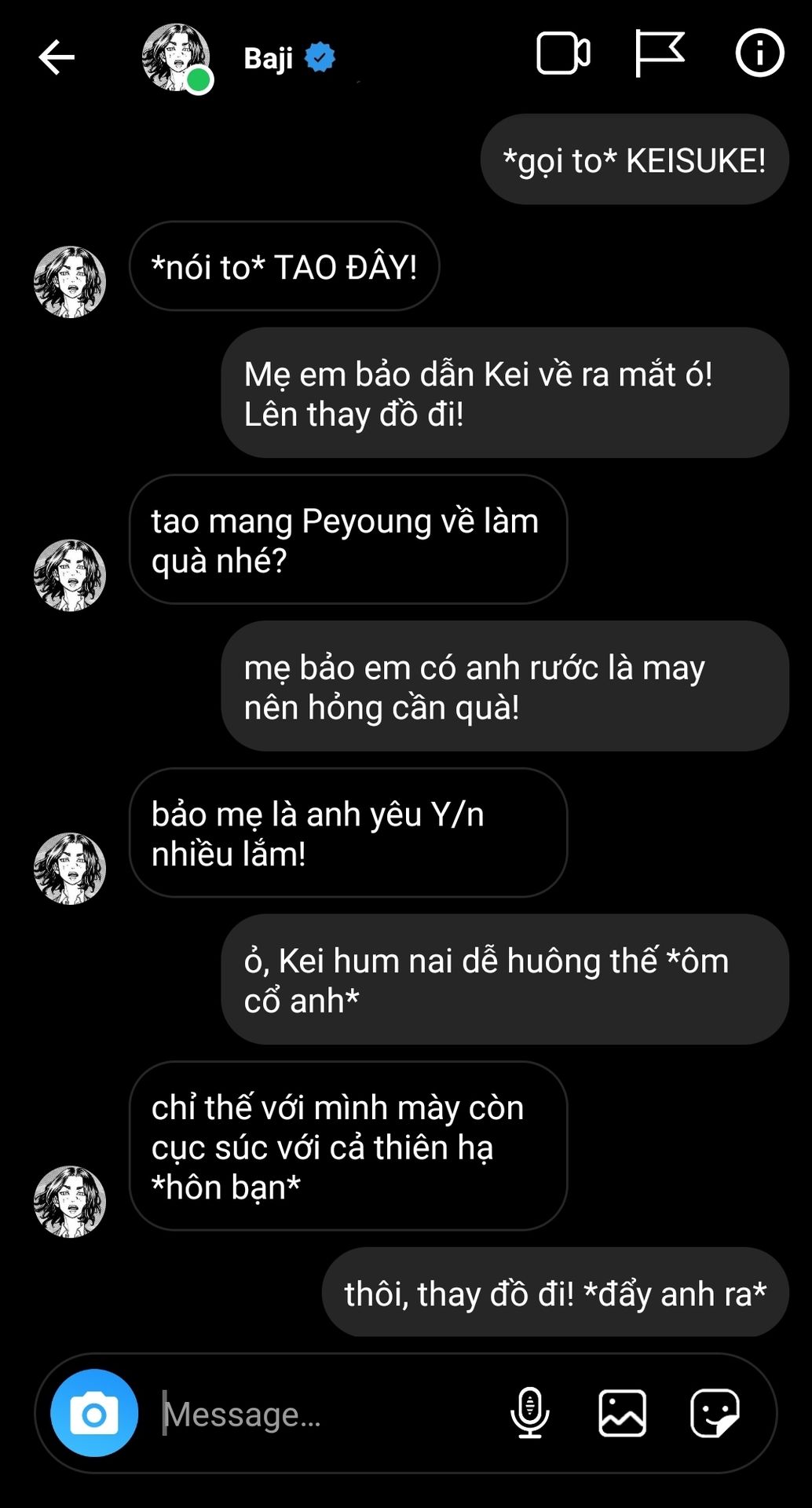The image size is (812, 1508).
Task: Go back using the arrow
Action: 57,57
